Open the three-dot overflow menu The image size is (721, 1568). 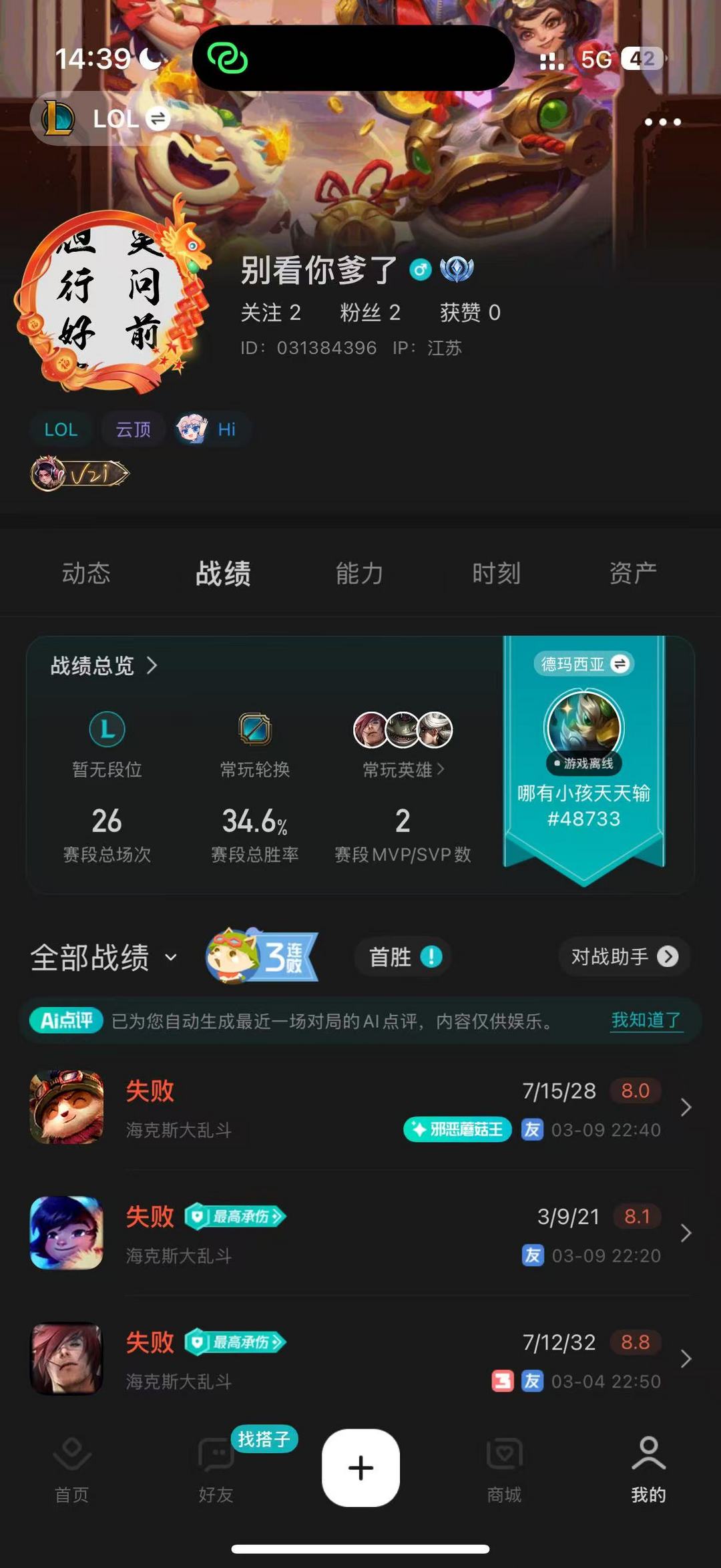point(662,122)
